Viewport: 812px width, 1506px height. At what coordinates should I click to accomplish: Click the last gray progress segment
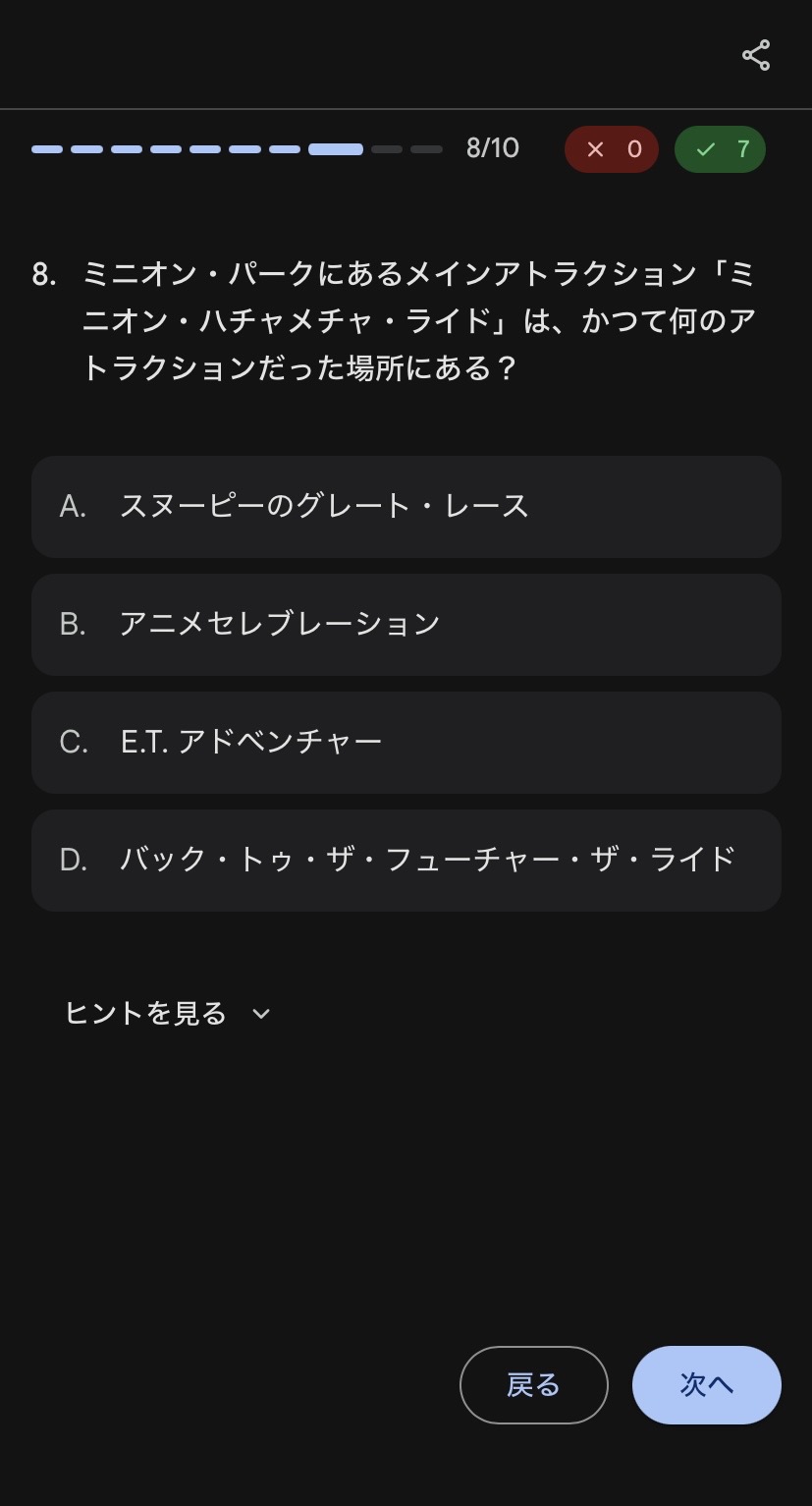(426, 149)
